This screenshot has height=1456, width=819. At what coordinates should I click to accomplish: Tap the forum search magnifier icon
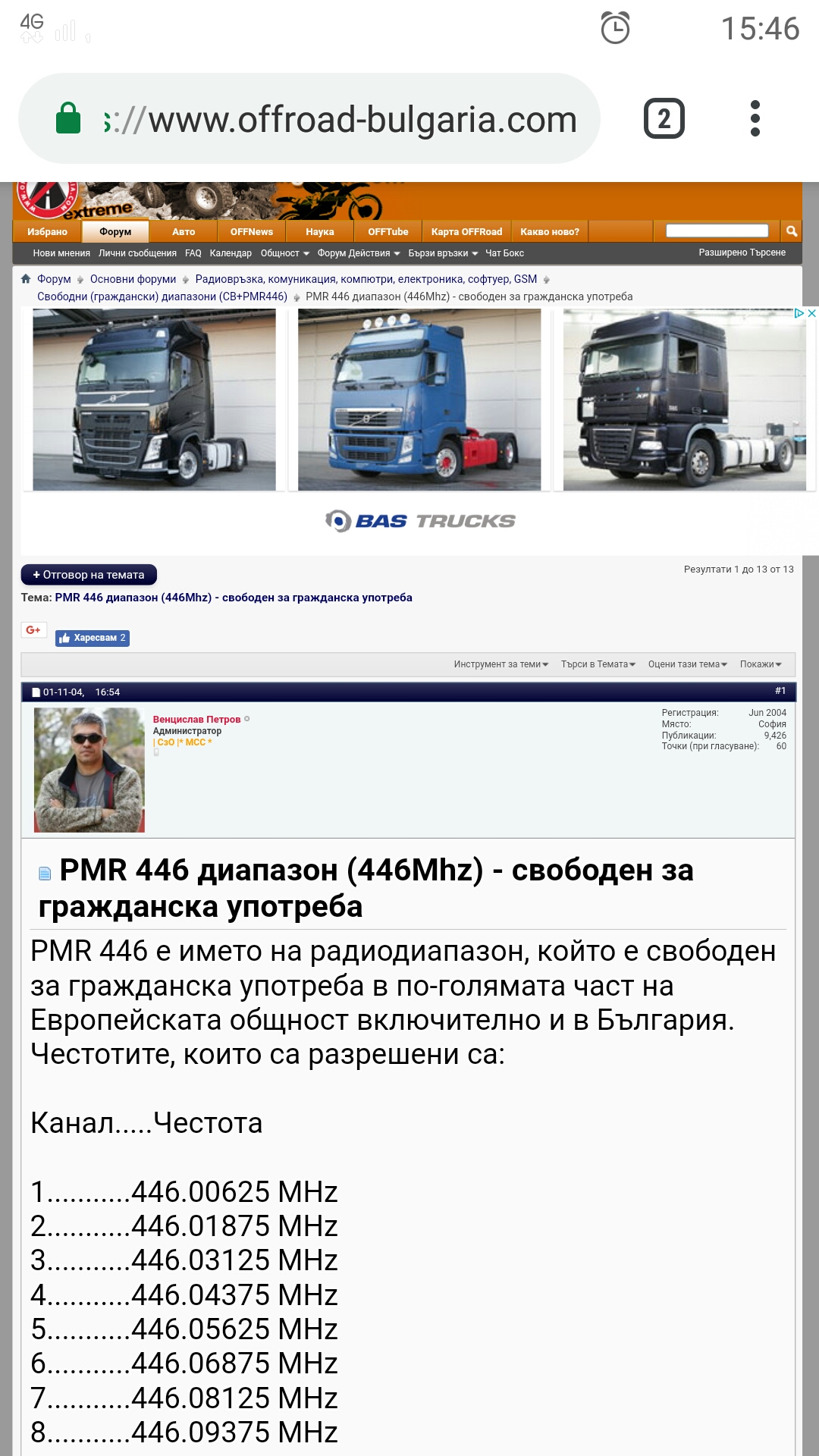(x=791, y=231)
